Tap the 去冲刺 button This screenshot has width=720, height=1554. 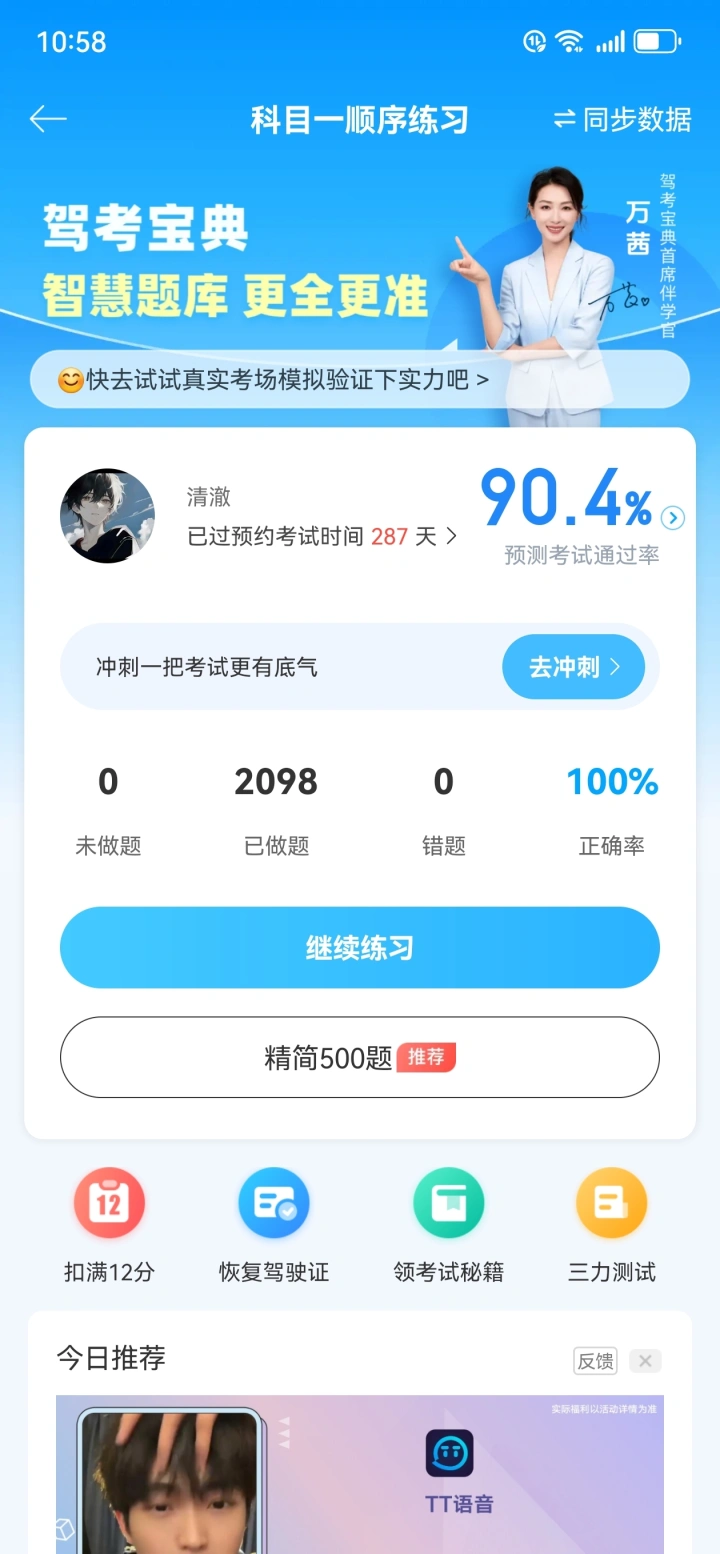click(573, 667)
